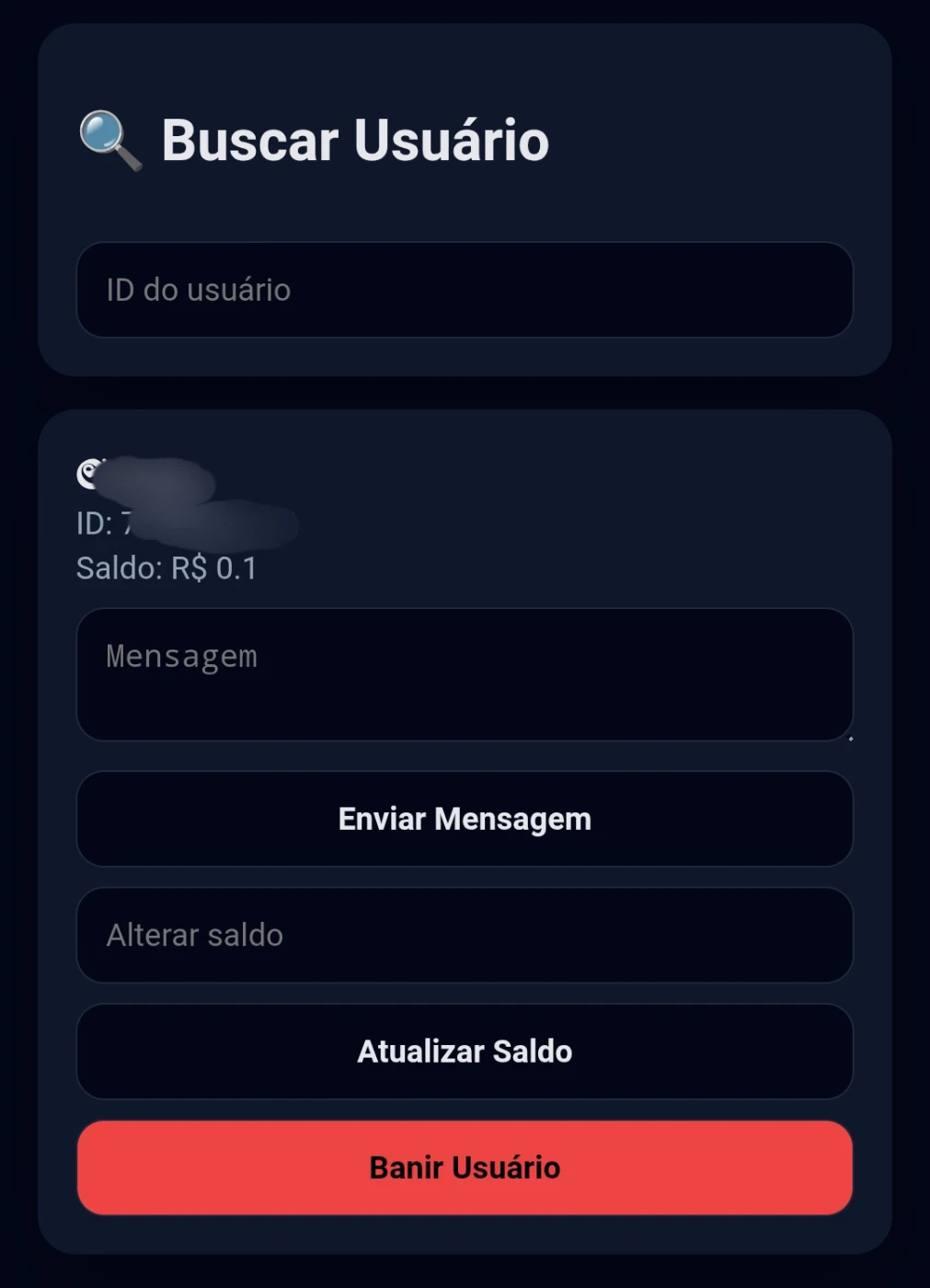
Task: Send message with Enviar Mensagem button
Action: point(465,819)
